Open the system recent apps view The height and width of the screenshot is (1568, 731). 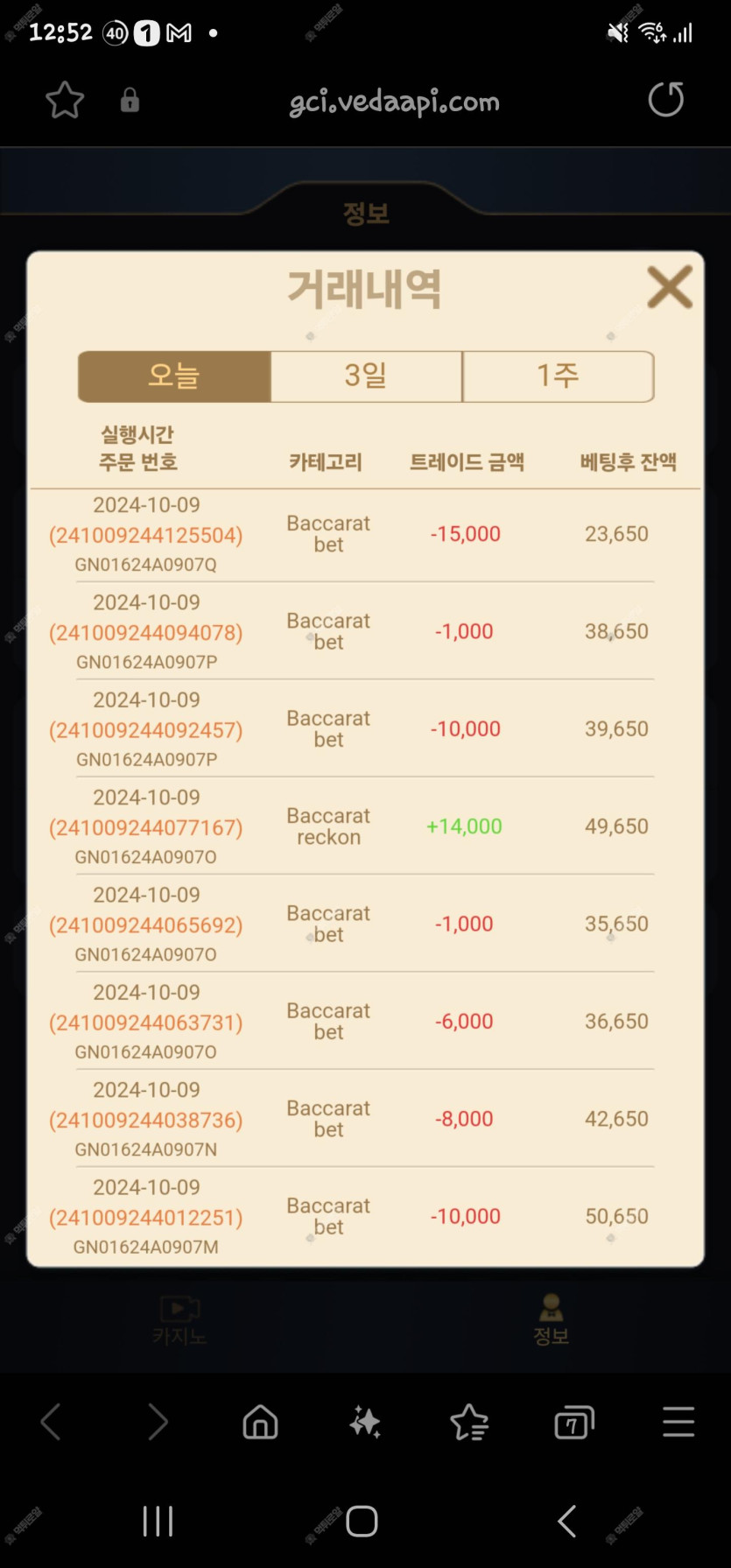158,1522
